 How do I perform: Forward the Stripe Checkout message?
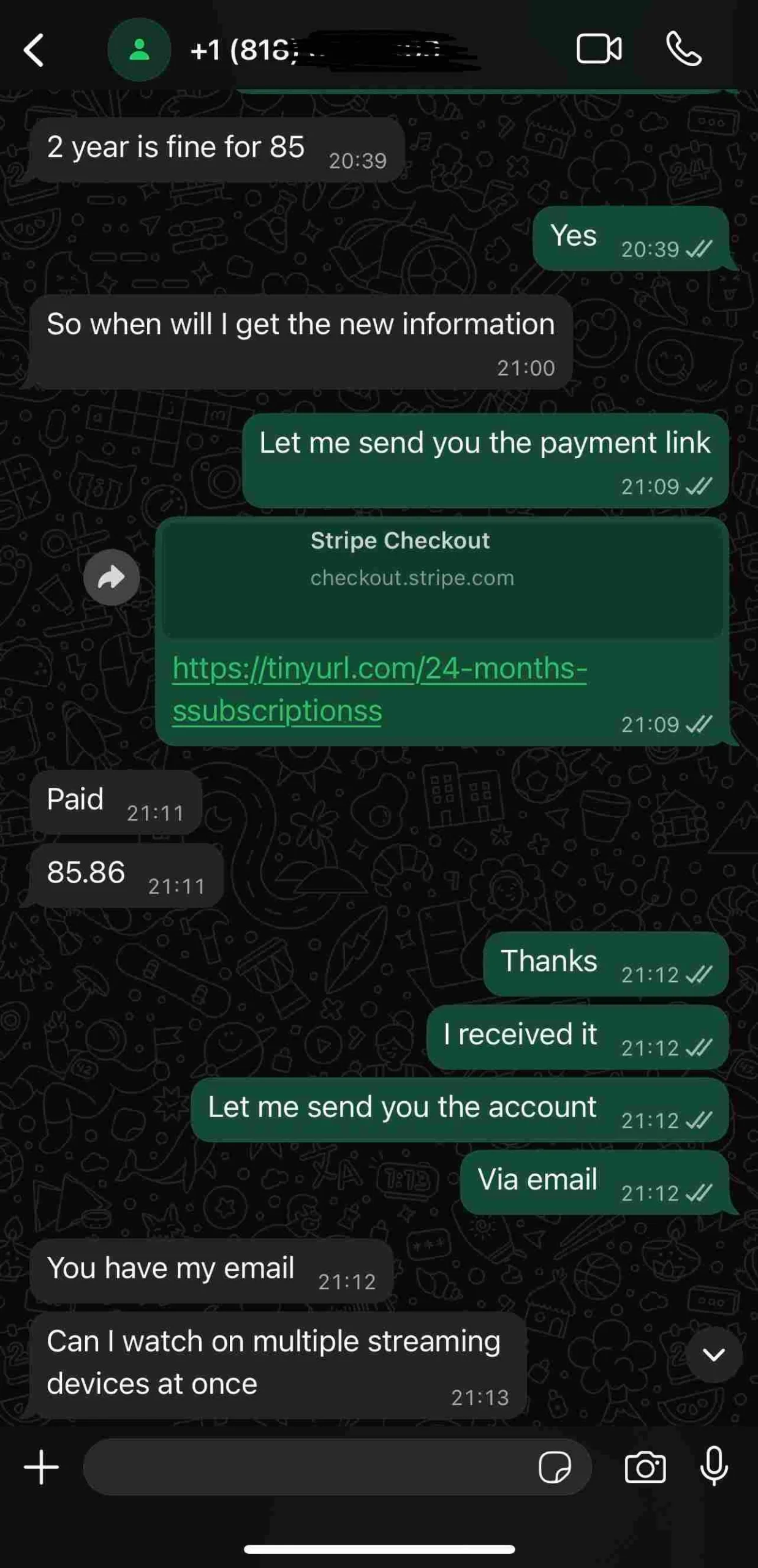coord(112,578)
